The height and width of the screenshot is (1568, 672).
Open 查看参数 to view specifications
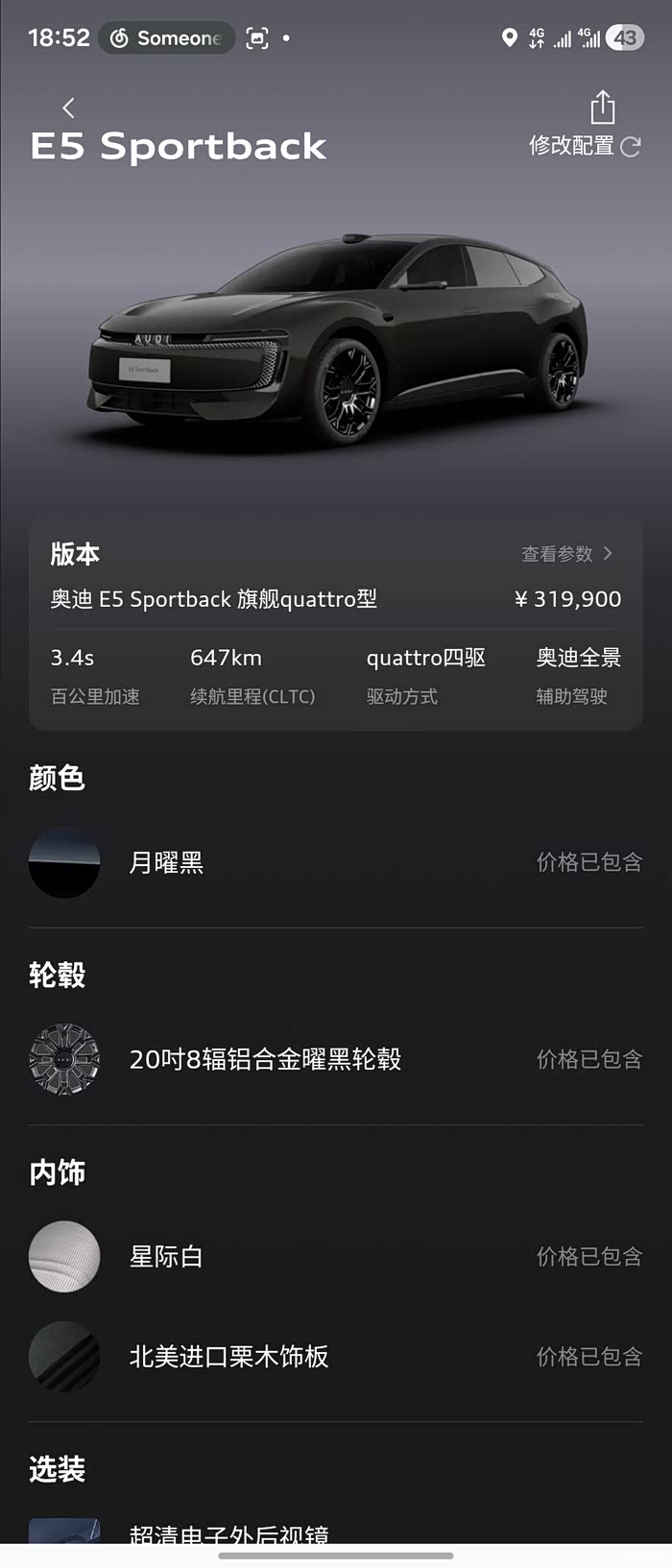(x=566, y=554)
